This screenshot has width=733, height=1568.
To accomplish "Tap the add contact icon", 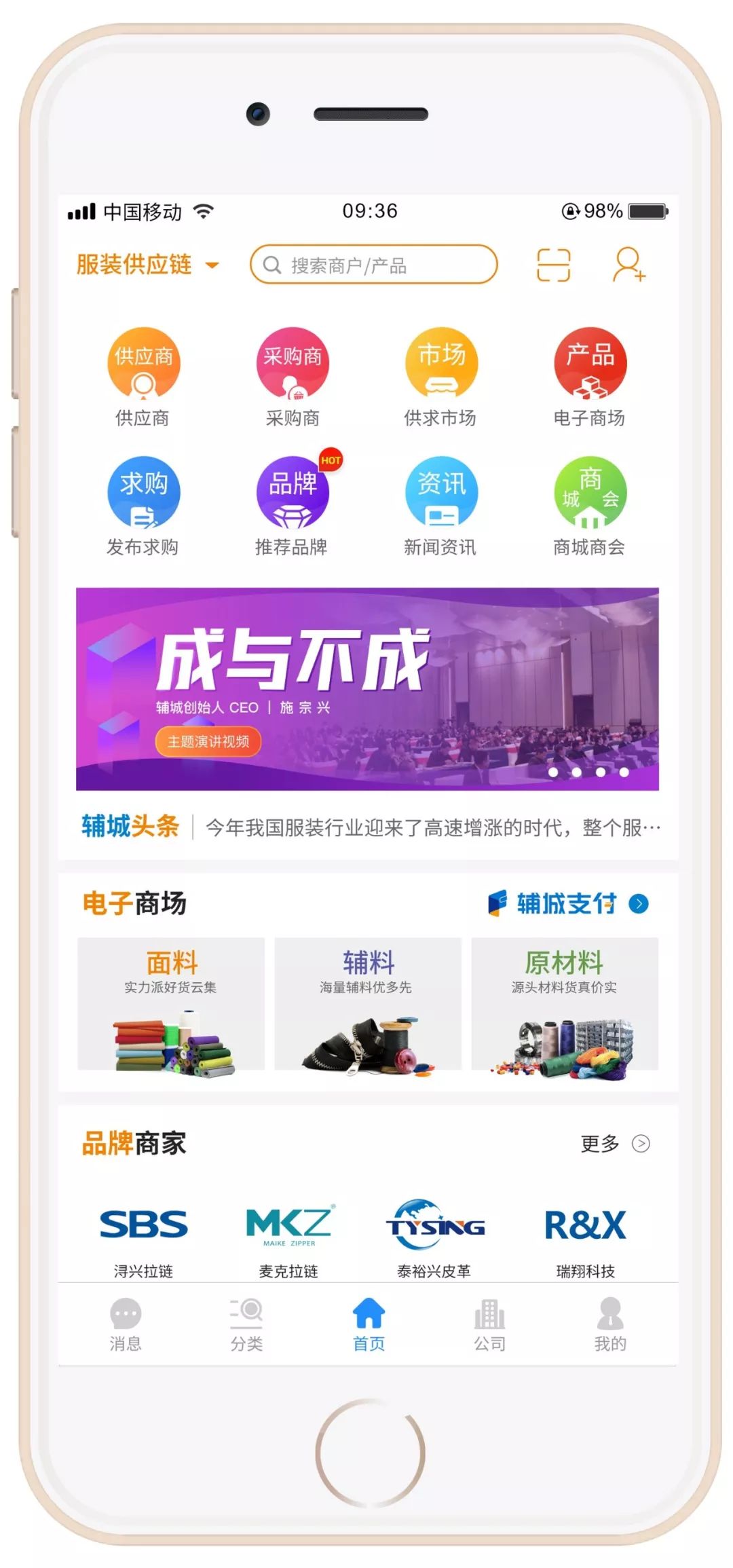I will pos(628,265).
